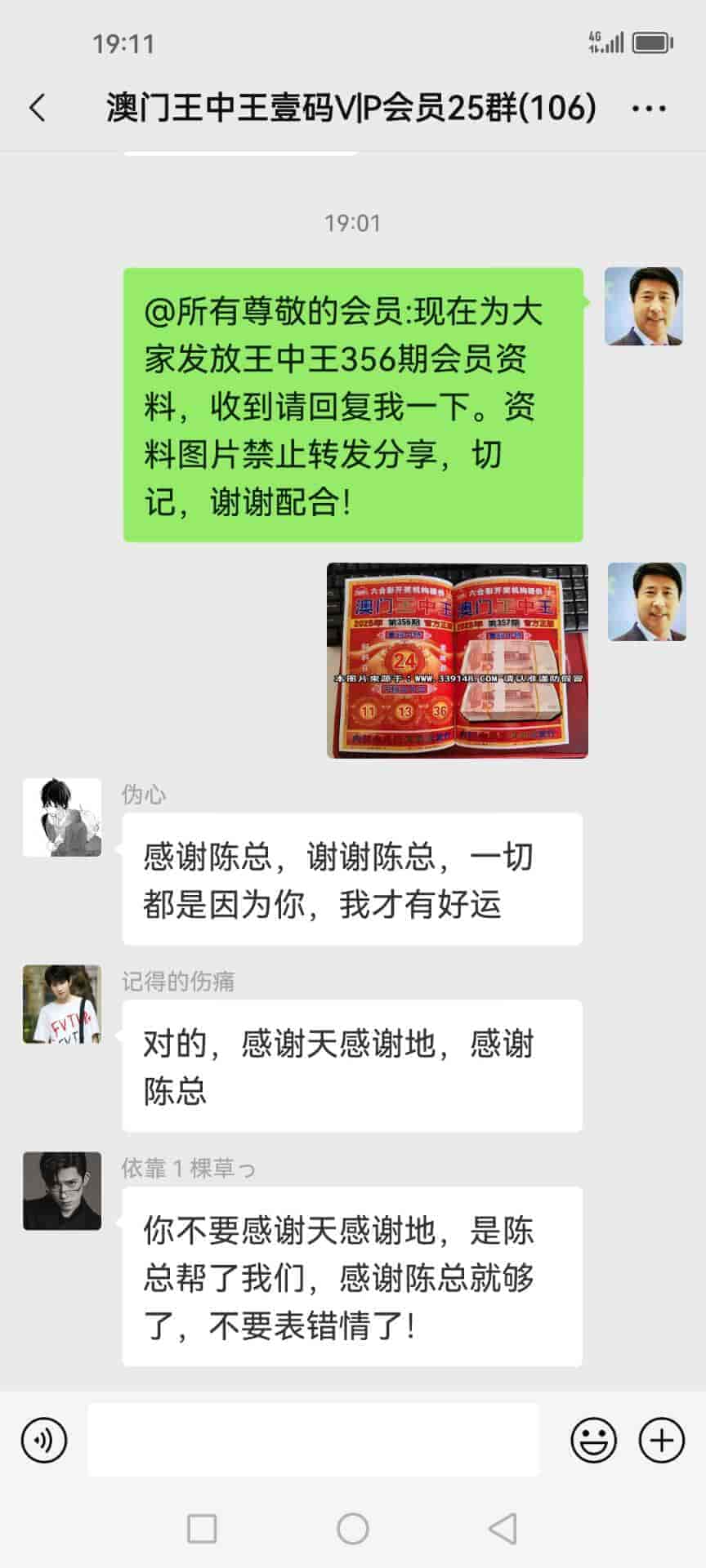Open the plus attachments menu

[661, 1440]
